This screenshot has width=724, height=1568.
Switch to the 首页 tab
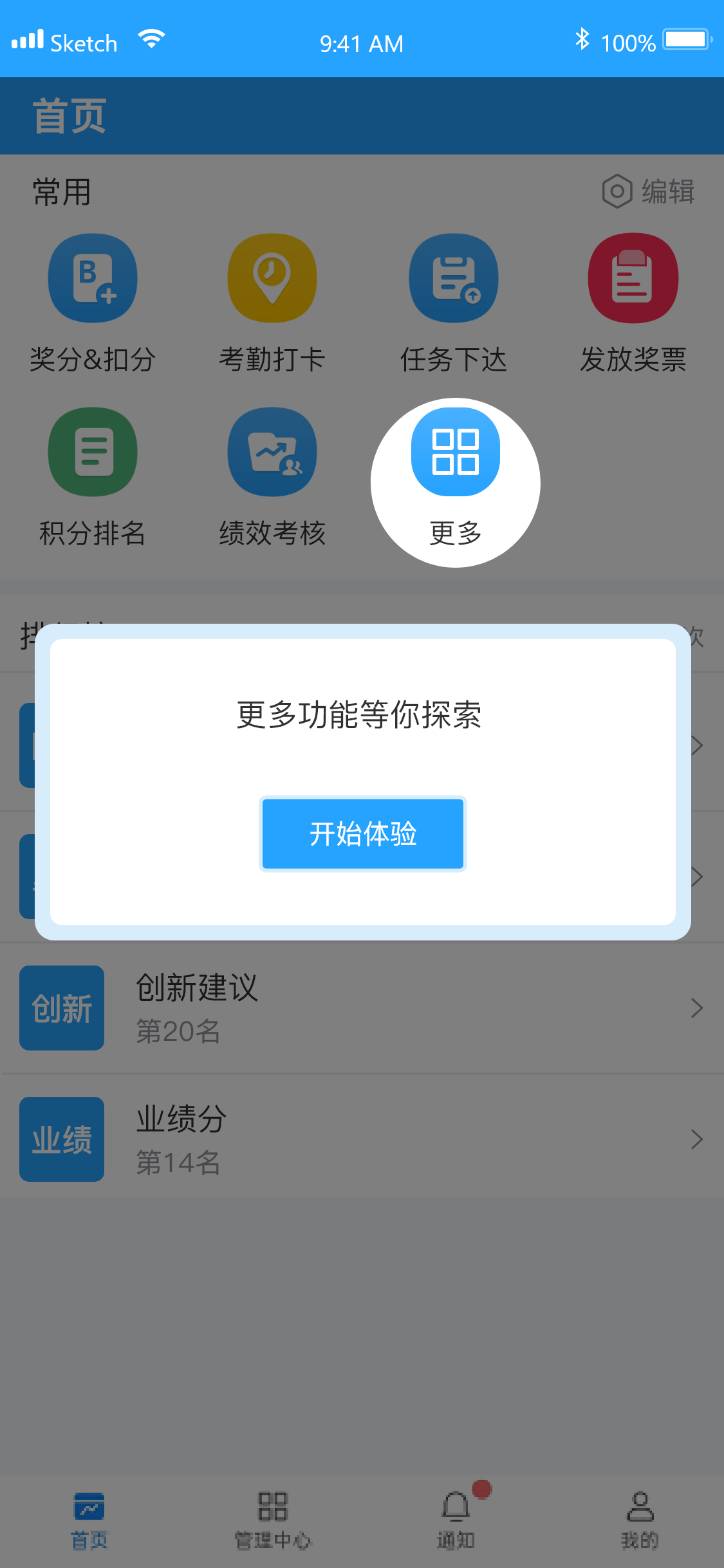pos(89,1520)
